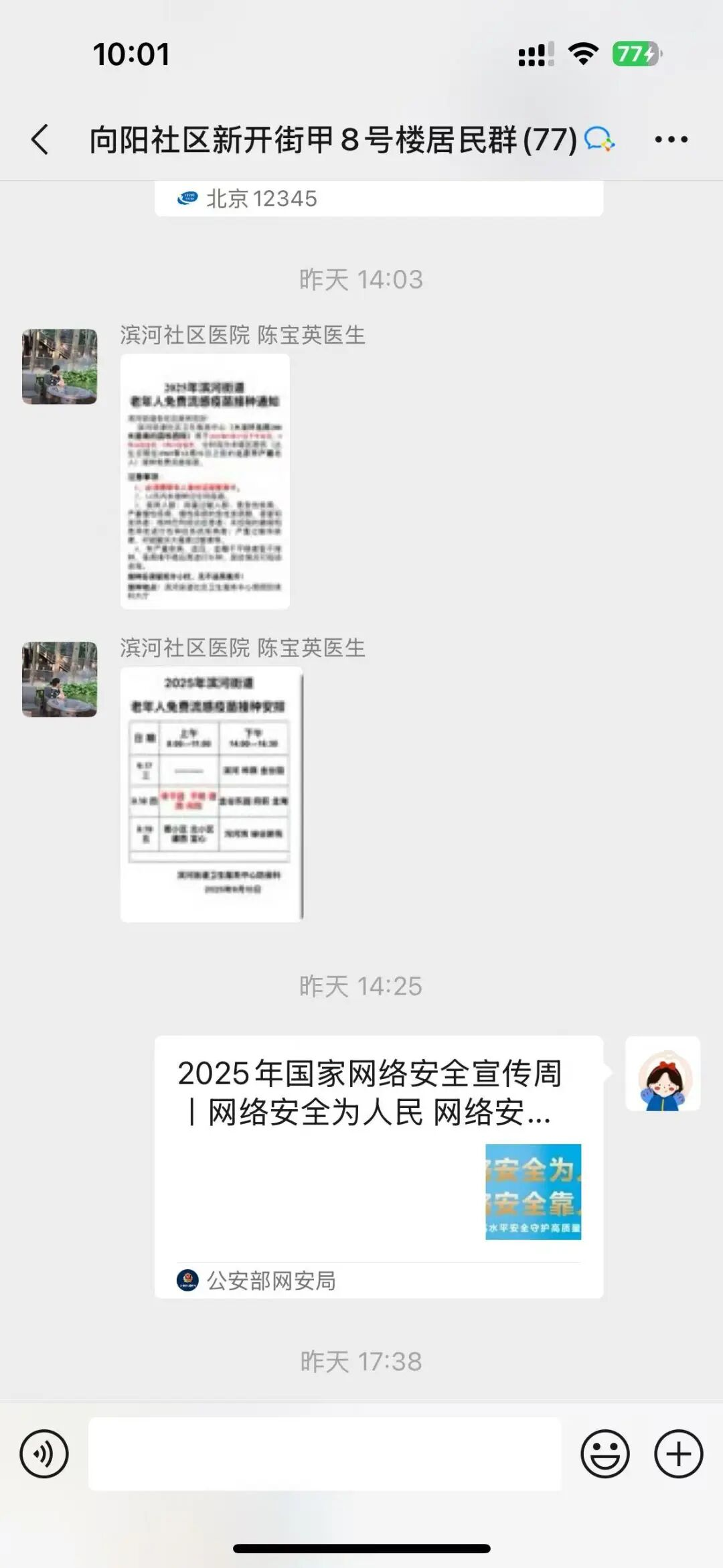Open the group chat overflow menu
Image resolution: width=723 pixels, height=1568 pixels.
671,139
